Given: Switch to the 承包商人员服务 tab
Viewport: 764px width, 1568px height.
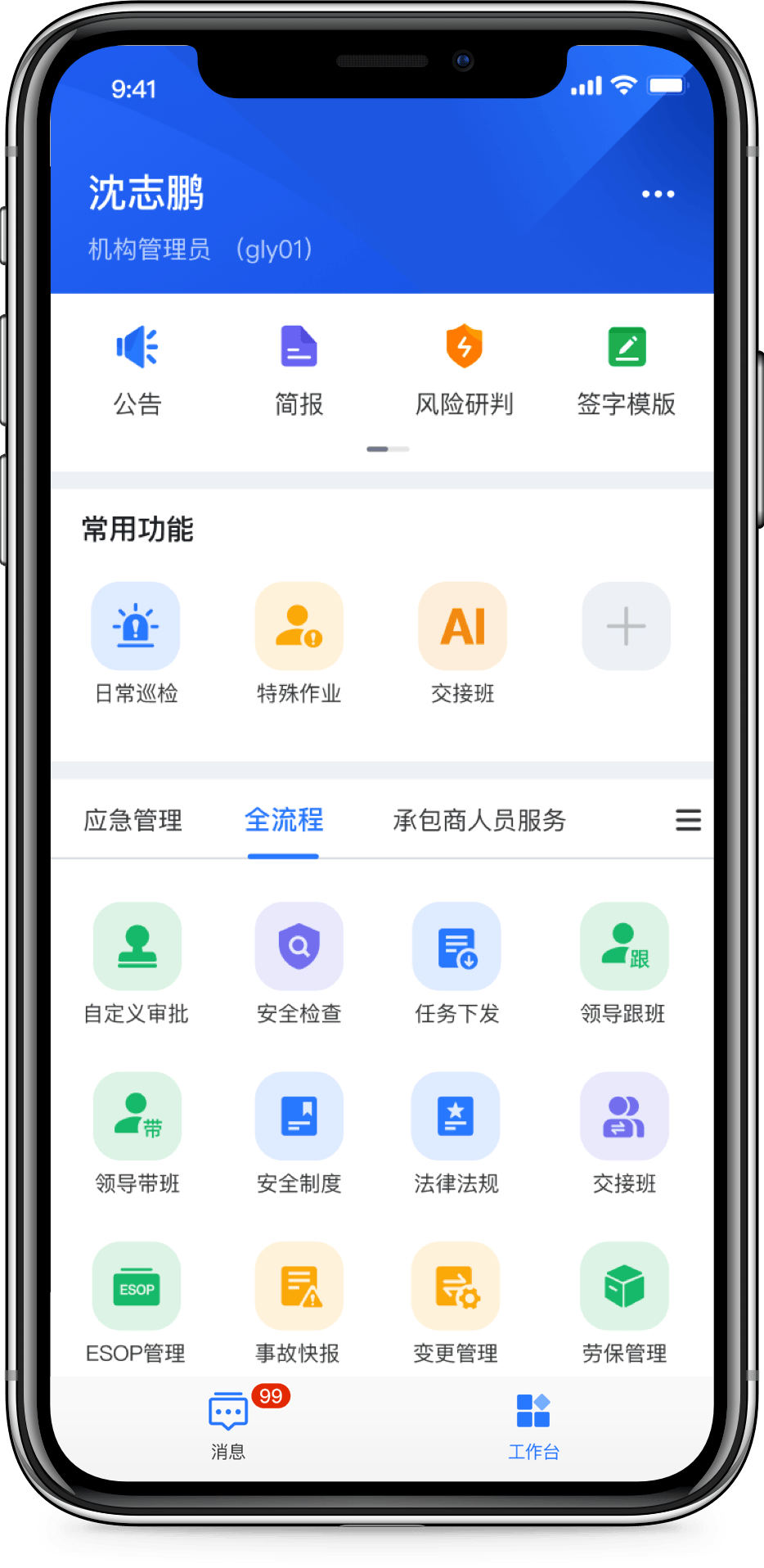Looking at the screenshot, I should pyautogui.click(x=479, y=820).
